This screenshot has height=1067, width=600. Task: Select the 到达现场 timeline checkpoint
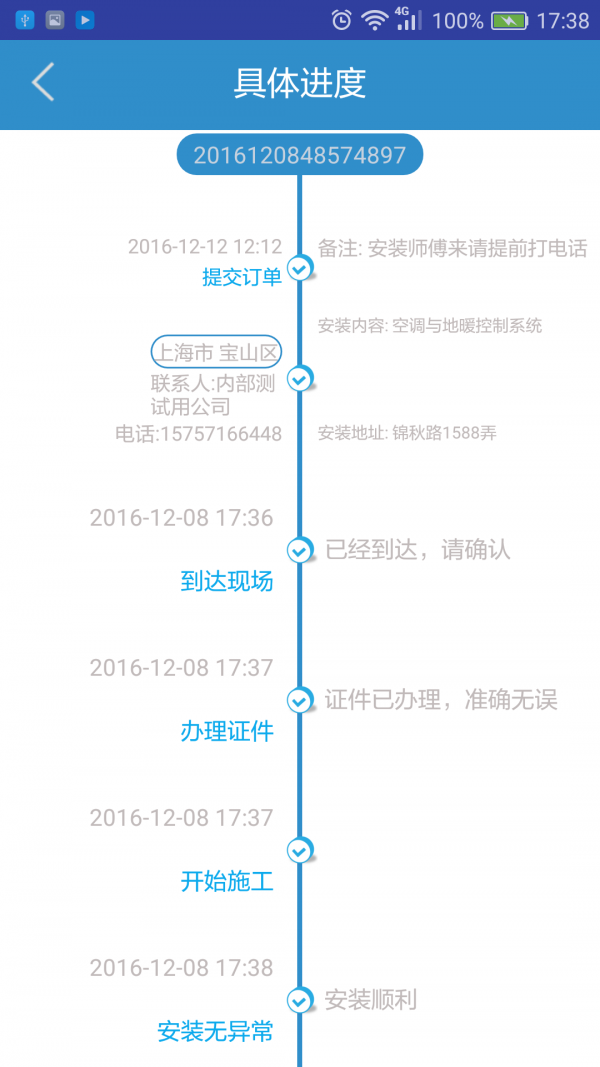coord(299,550)
